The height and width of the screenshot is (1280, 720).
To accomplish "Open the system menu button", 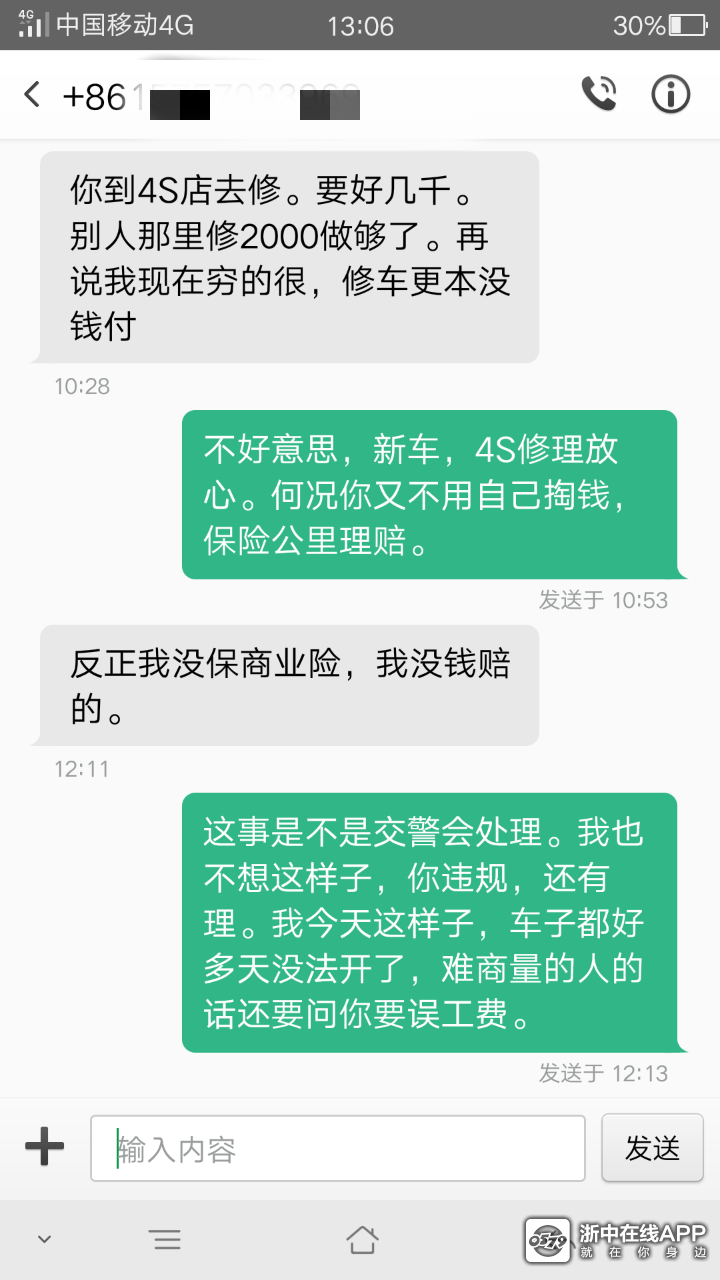I will [x=166, y=1241].
